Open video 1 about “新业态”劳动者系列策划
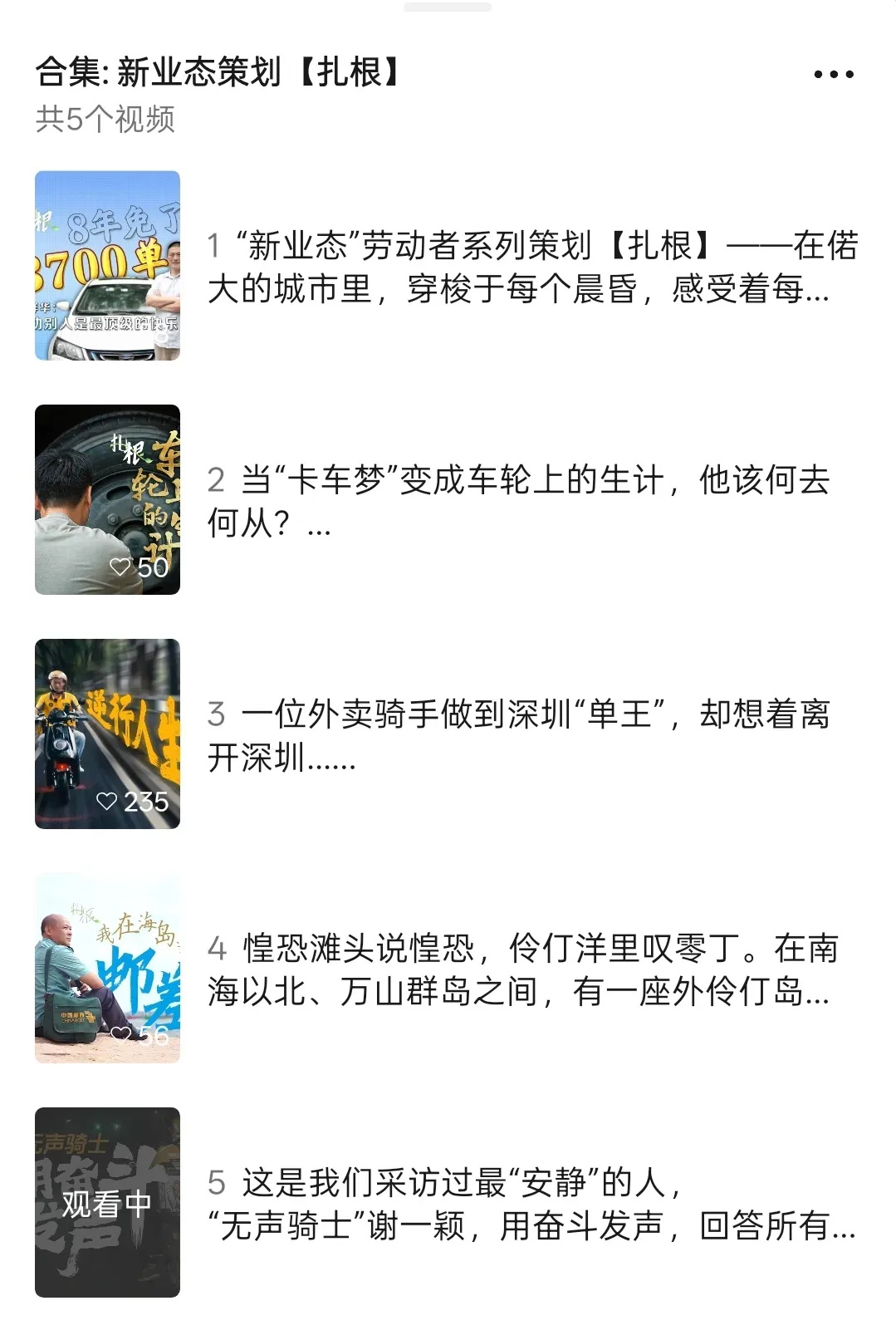The height and width of the screenshot is (1335, 896). 531,267
